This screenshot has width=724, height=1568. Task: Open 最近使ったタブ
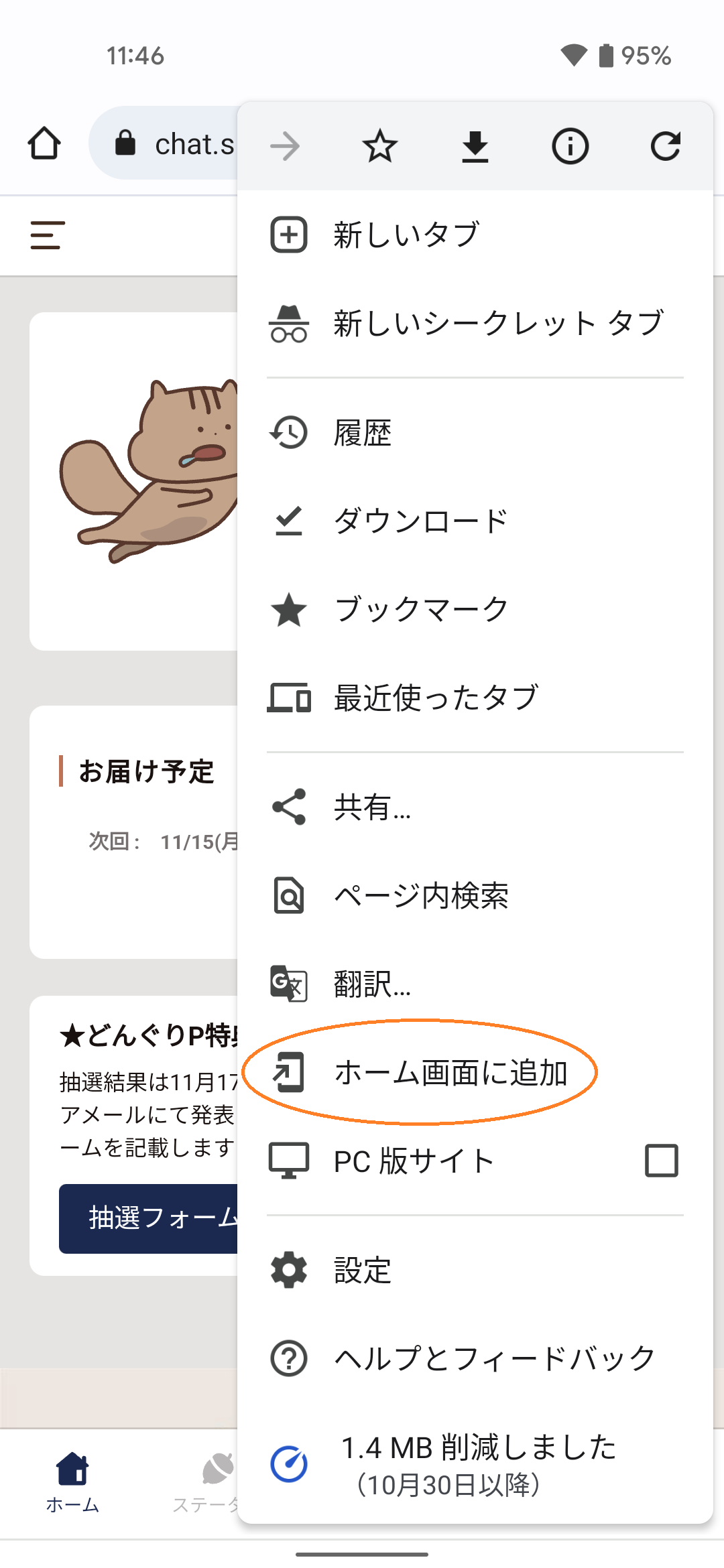(436, 698)
